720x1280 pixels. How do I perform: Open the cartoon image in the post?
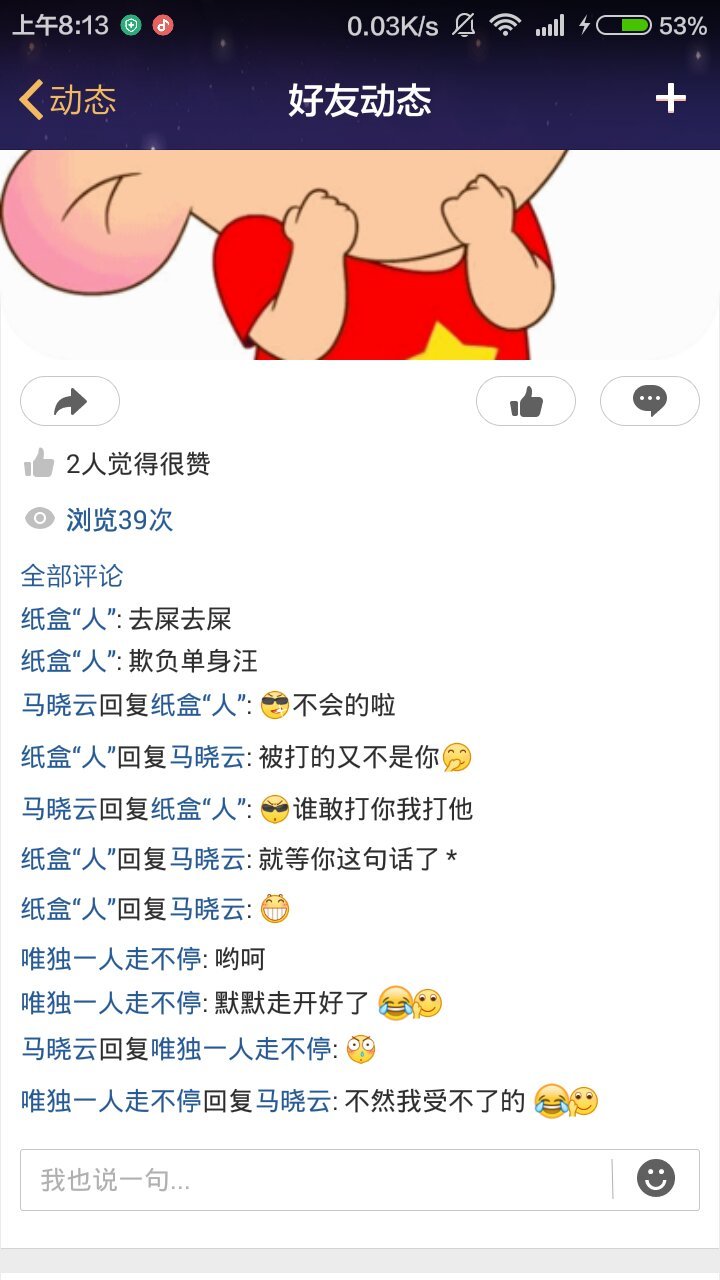pyautogui.click(x=360, y=255)
